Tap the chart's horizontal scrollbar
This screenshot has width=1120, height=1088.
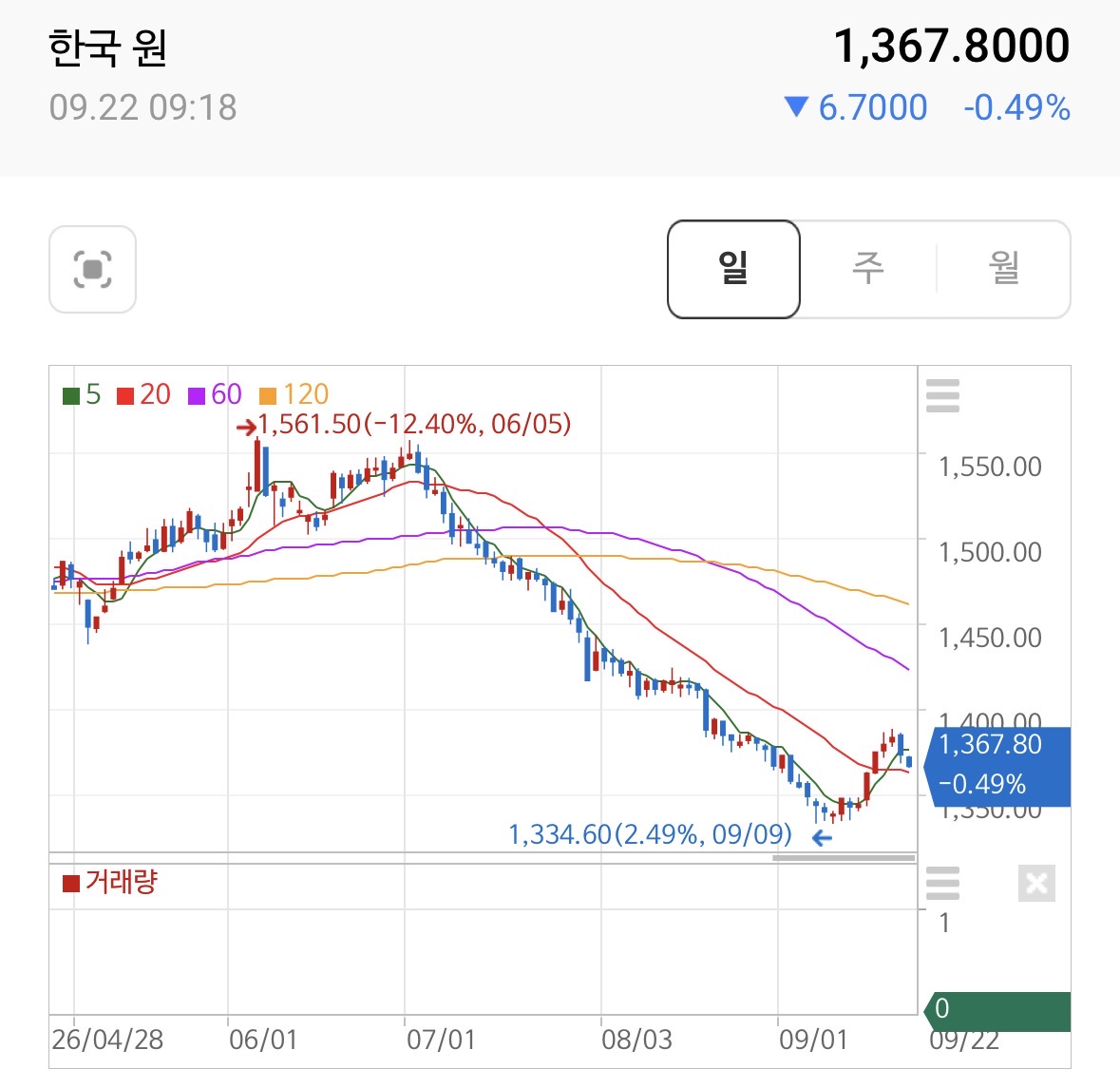[x=844, y=857]
